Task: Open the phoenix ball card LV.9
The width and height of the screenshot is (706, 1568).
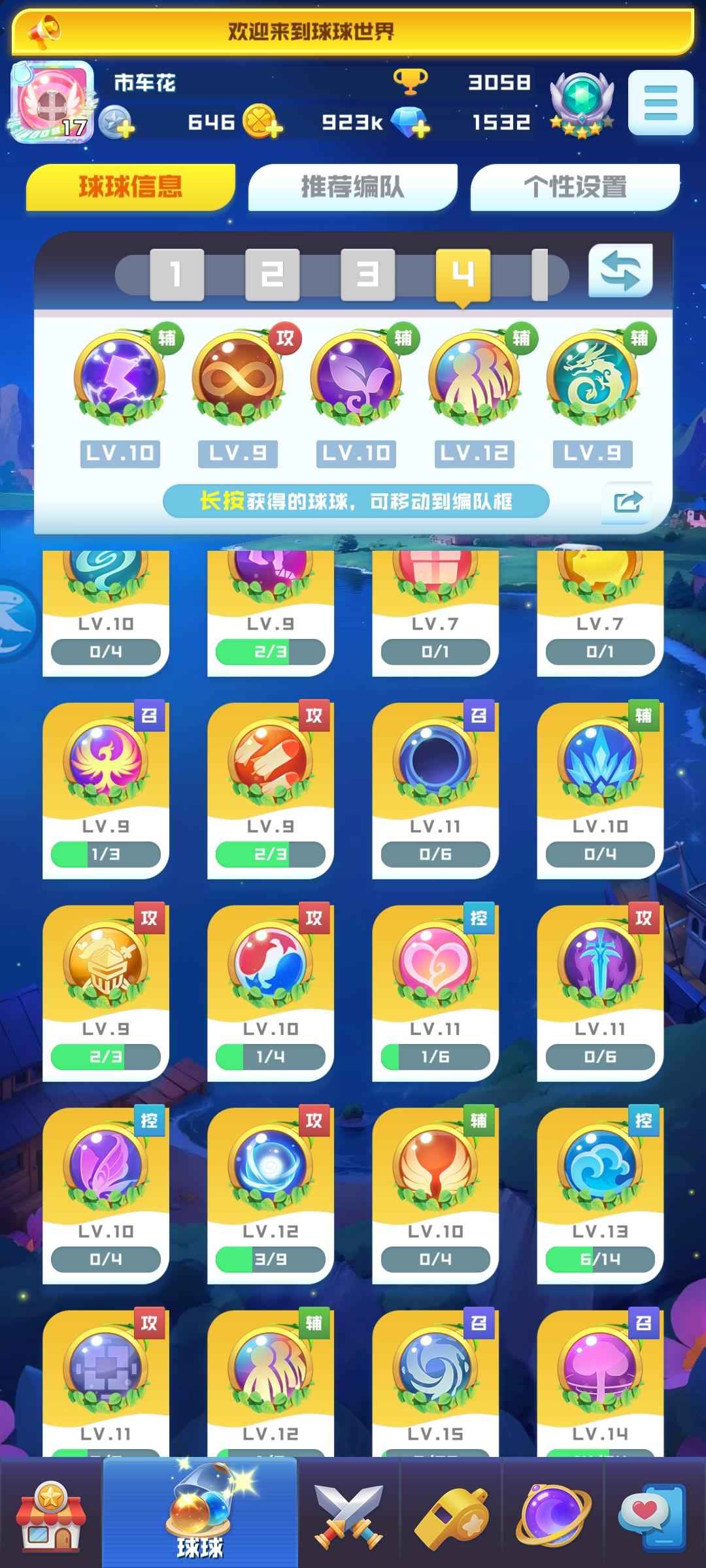Action: click(x=106, y=791)
